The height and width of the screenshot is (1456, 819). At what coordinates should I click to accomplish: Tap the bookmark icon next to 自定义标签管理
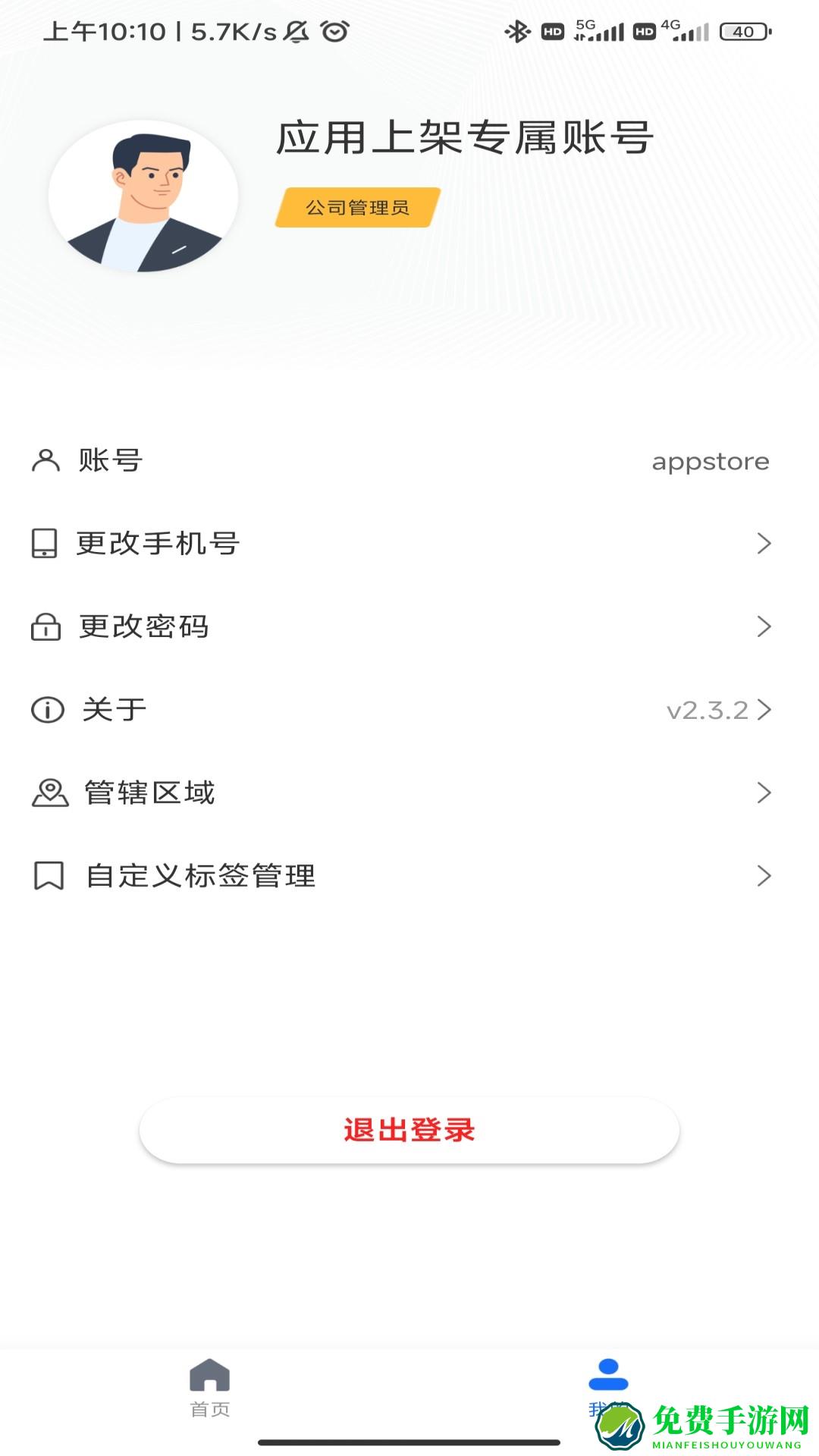[x=45, y=877]
